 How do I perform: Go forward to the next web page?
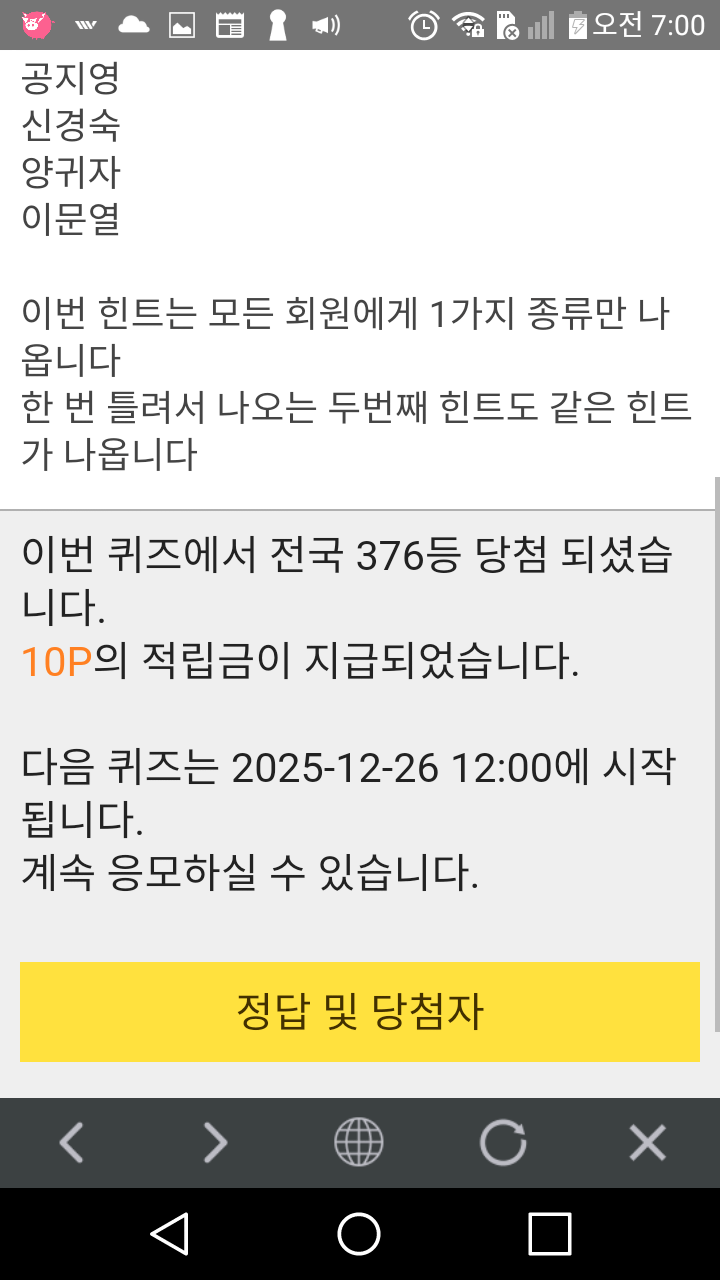click(x=215, y=1142)
